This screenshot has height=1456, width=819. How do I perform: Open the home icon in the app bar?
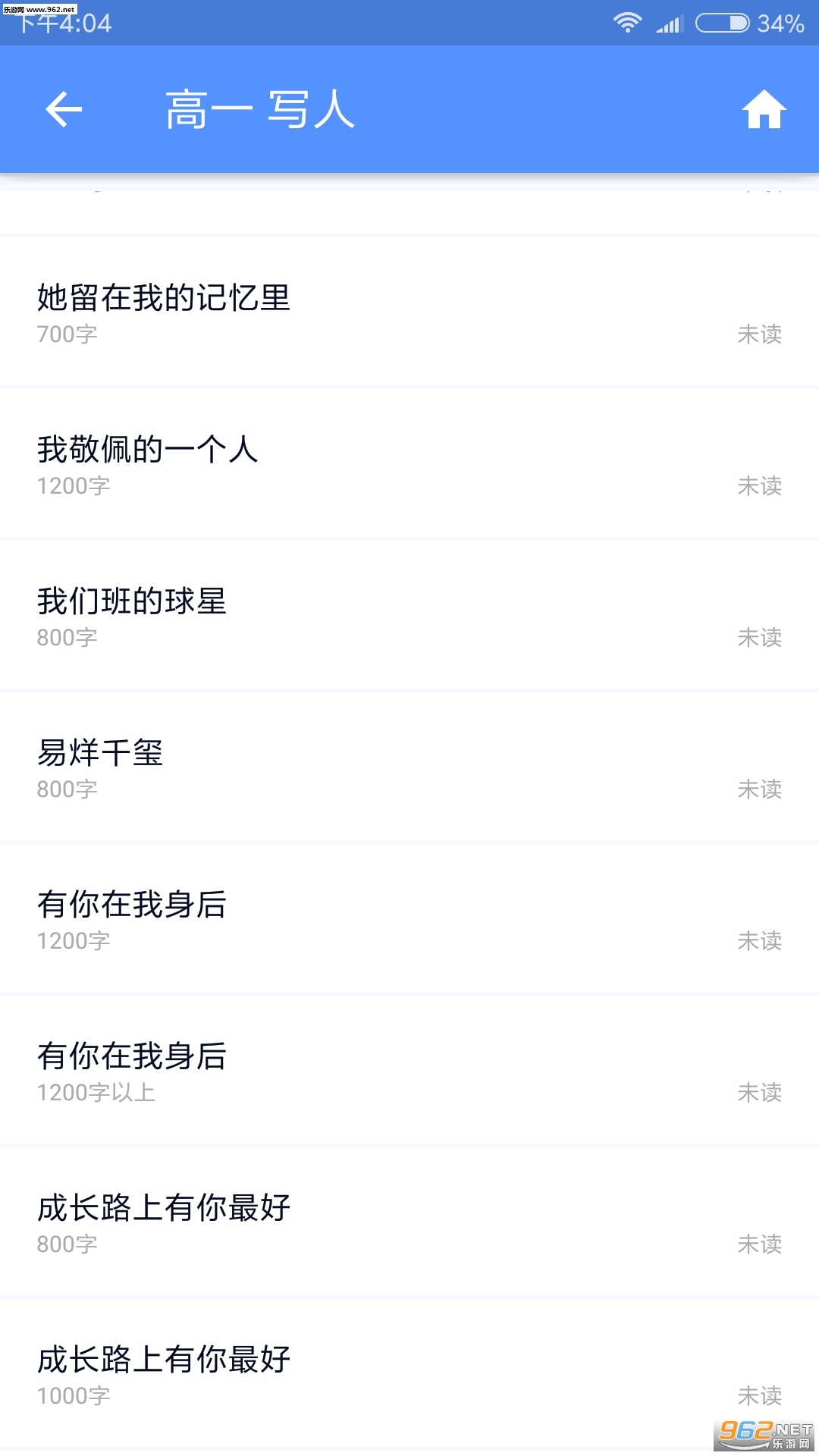764,109
